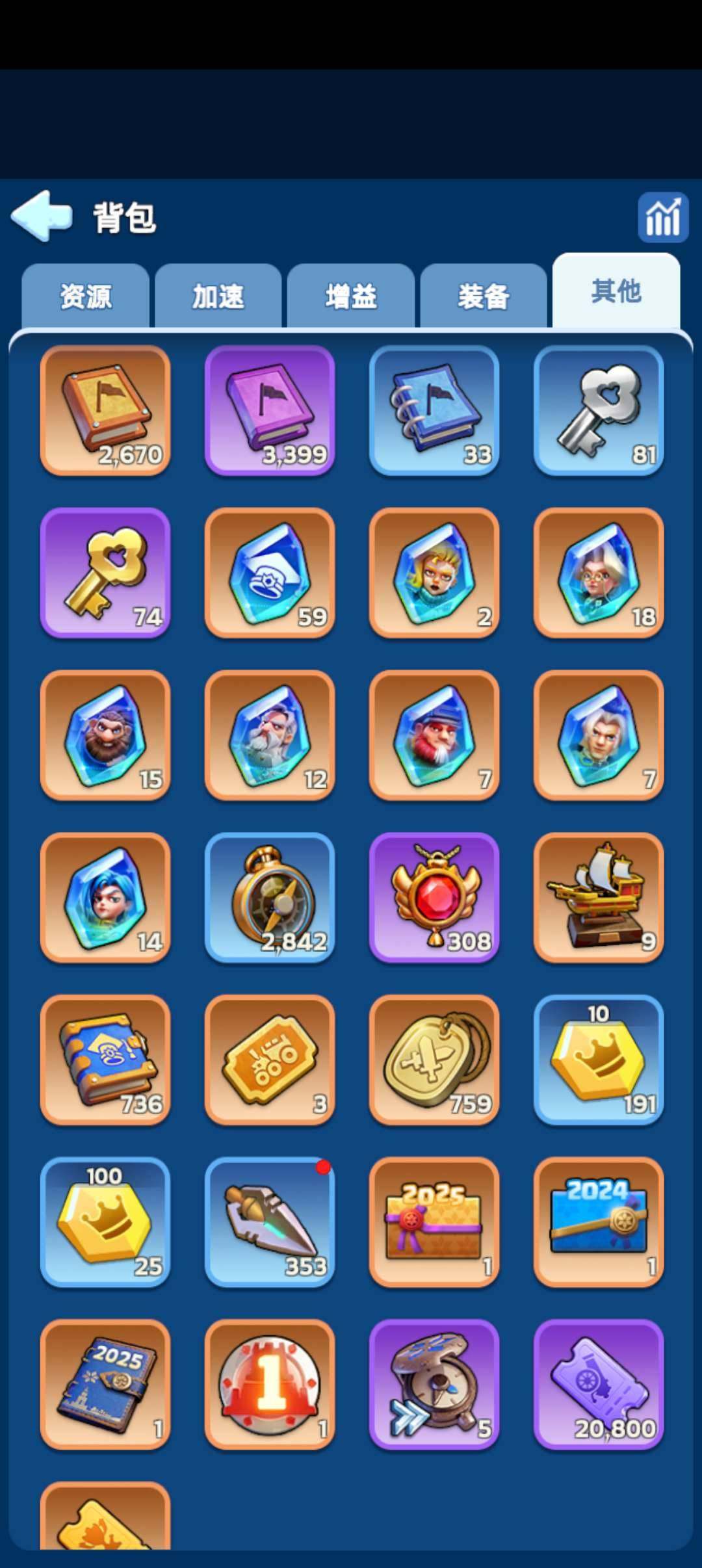Select the golden ship model item
The height and width of the screenshot is (1568, 702).
[599, 897]
